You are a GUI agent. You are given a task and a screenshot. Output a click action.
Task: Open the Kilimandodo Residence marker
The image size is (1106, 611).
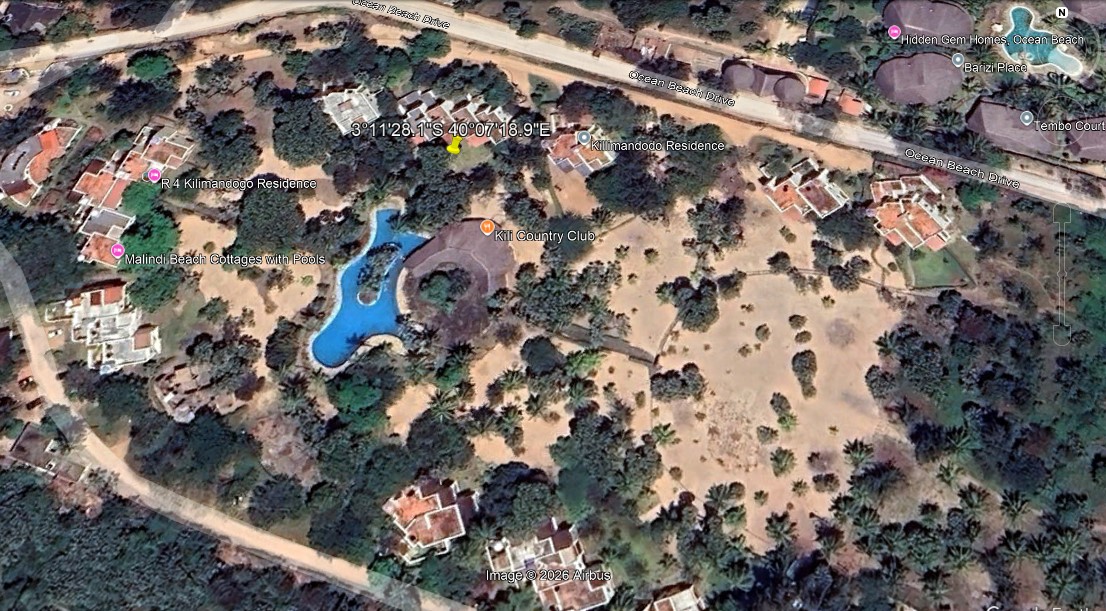point(584,138)
